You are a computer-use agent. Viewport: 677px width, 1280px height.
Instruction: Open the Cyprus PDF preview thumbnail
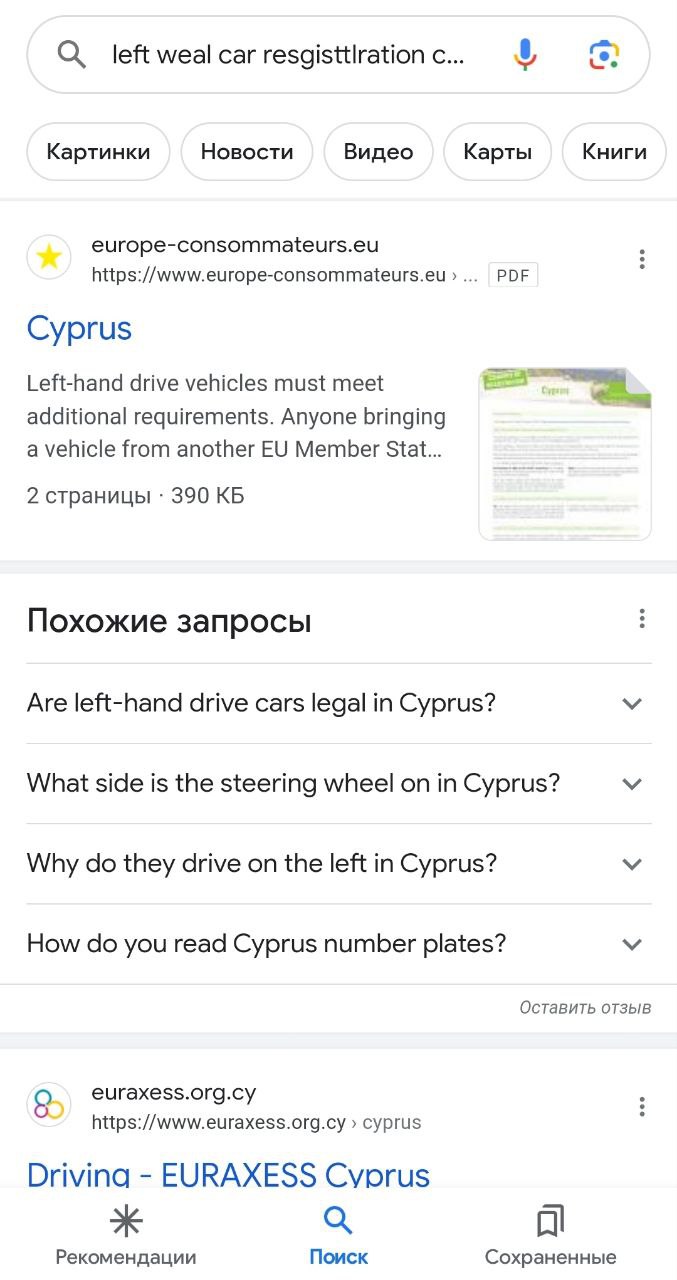point(565,453)
